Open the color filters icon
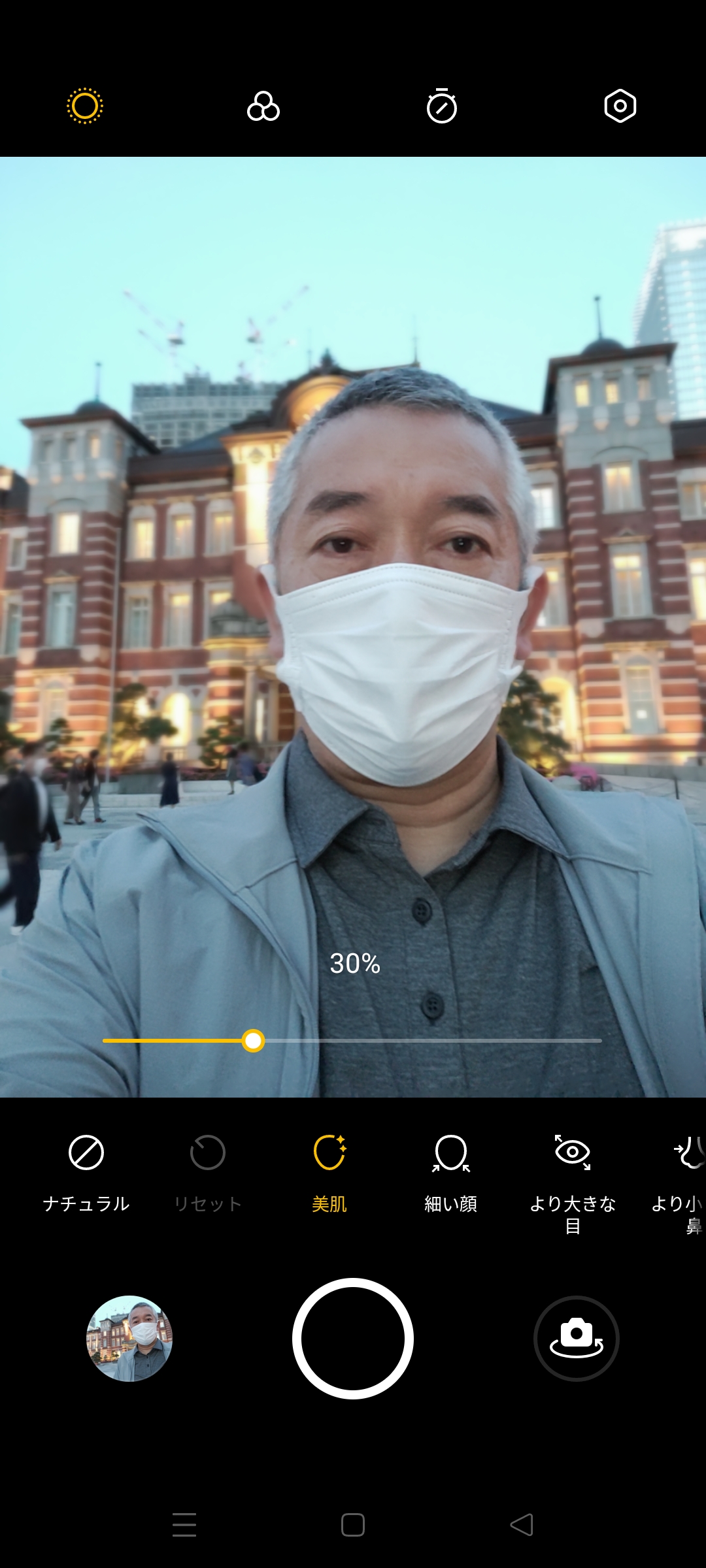 click(x=263, y=106)
